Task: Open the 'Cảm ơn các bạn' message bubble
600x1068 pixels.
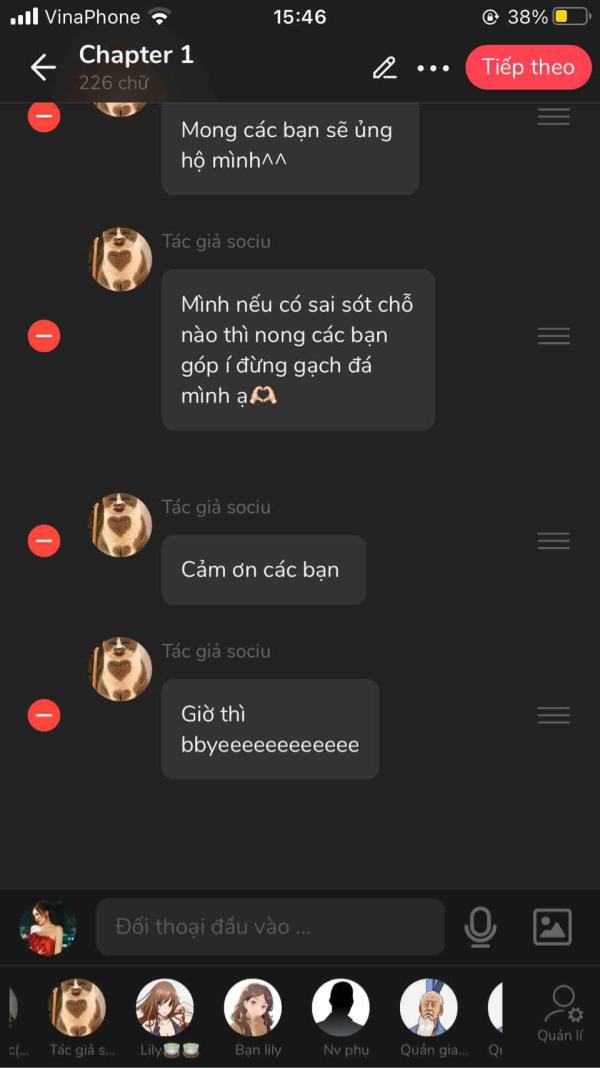Action: point(263,570)
